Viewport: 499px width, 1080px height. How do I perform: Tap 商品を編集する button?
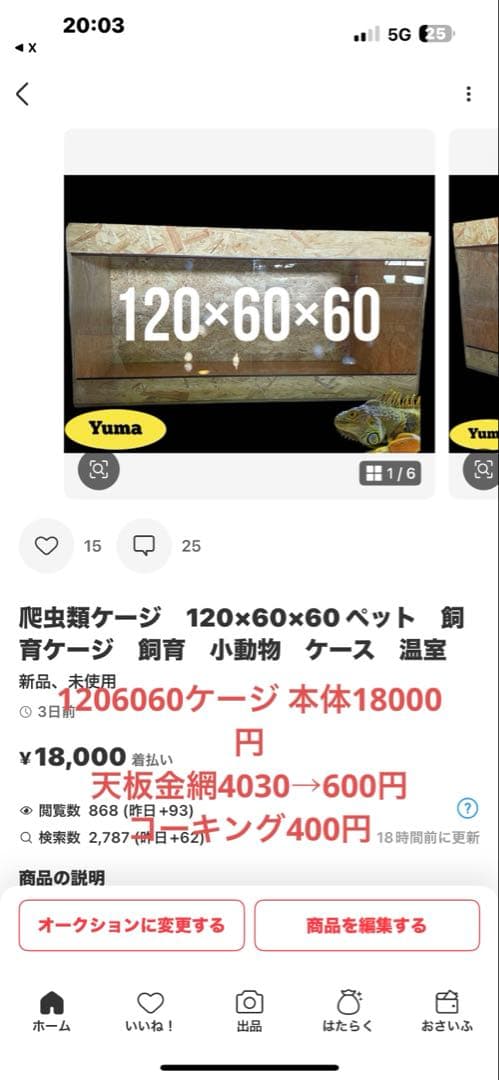click(x=367, y=925)
